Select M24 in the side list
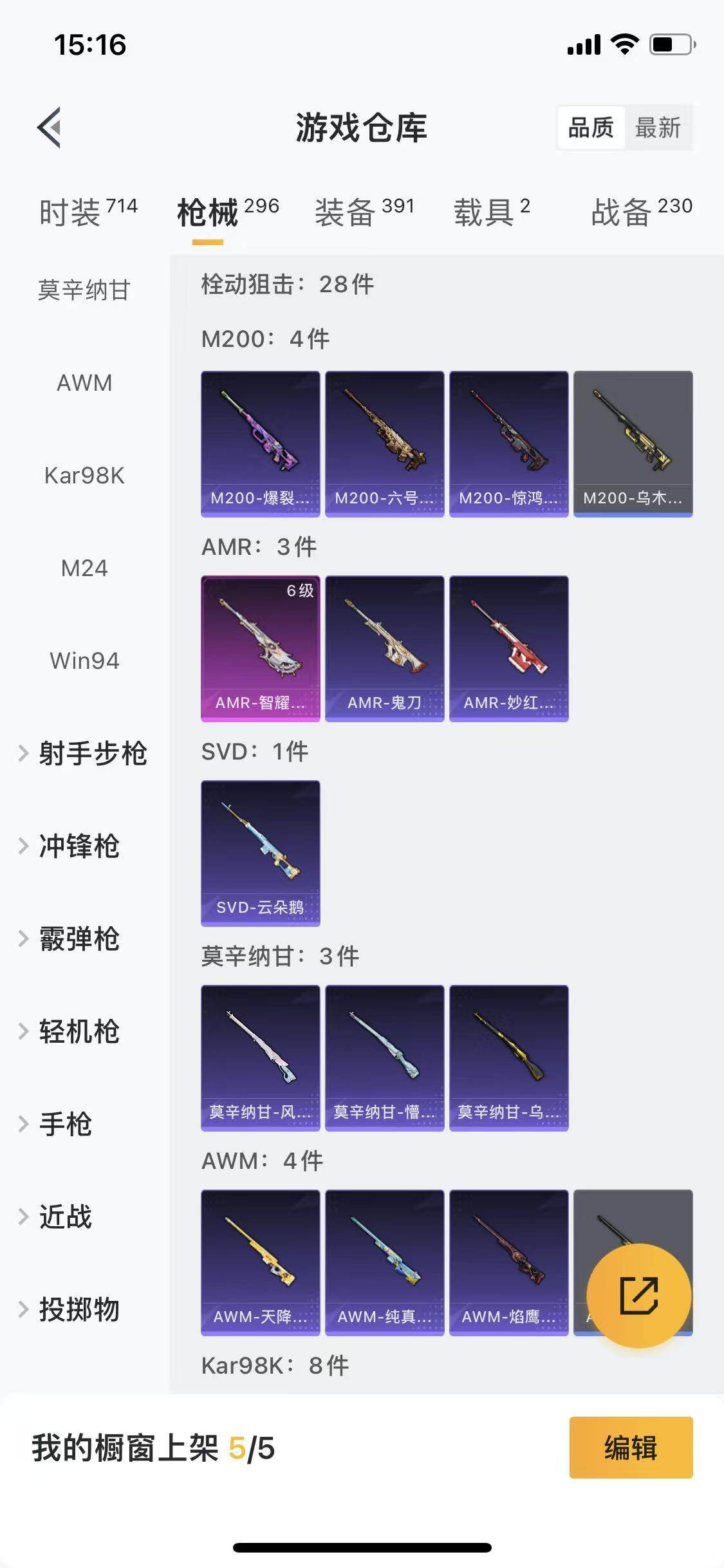Viewport: 724px width, 1568px height. (84, 568)
